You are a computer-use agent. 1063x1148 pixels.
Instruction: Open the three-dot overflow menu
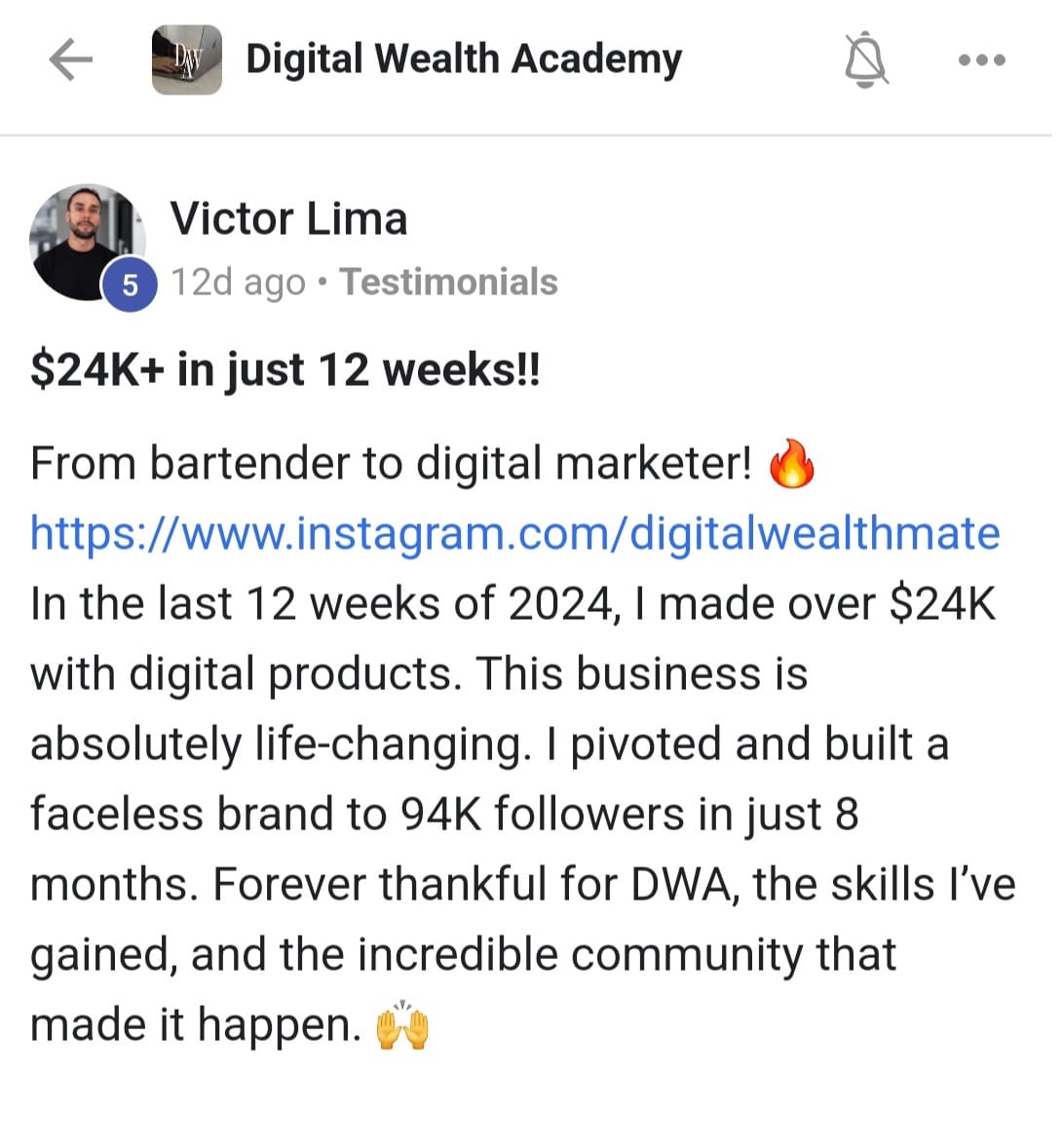pyautogui.click(x=982, y=60)
